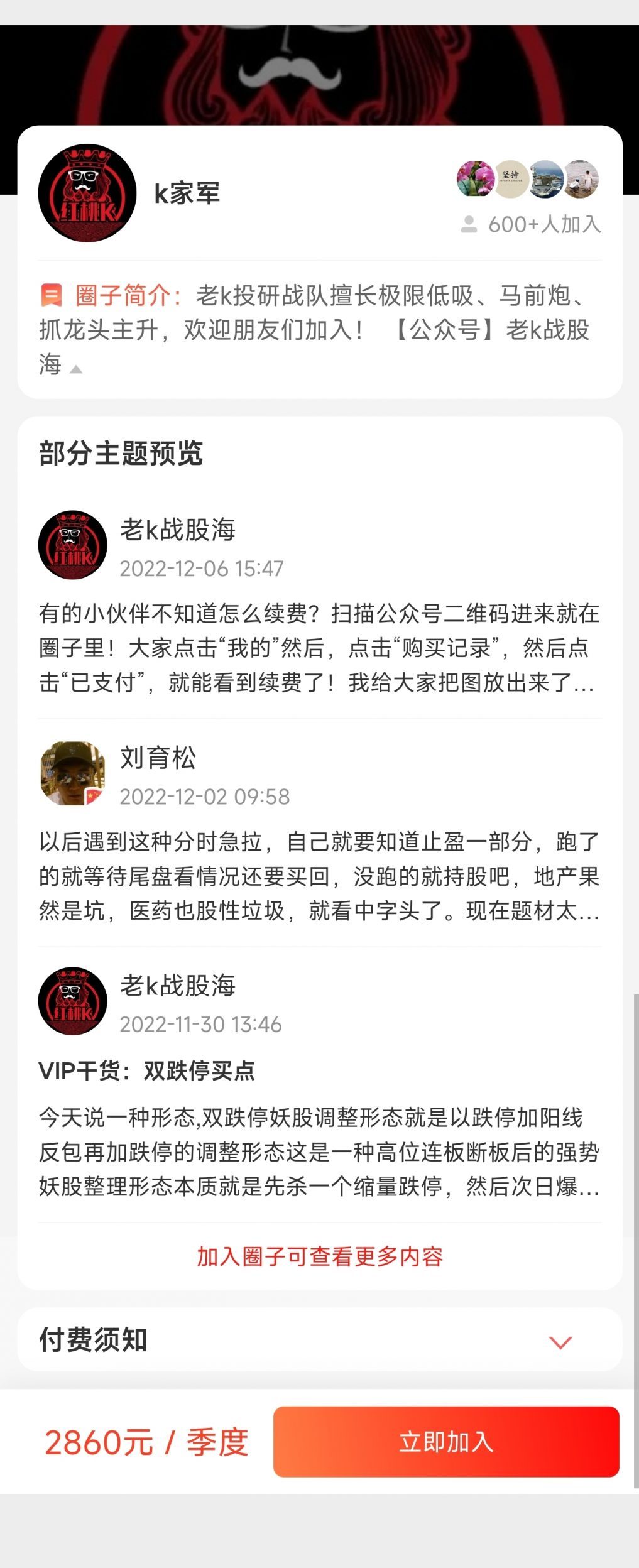Image resolution: width=639 pixels, height=1568 pixels.
Task: Tap 立即加入 to join the circle
Action: click(x=446, y=1442)
